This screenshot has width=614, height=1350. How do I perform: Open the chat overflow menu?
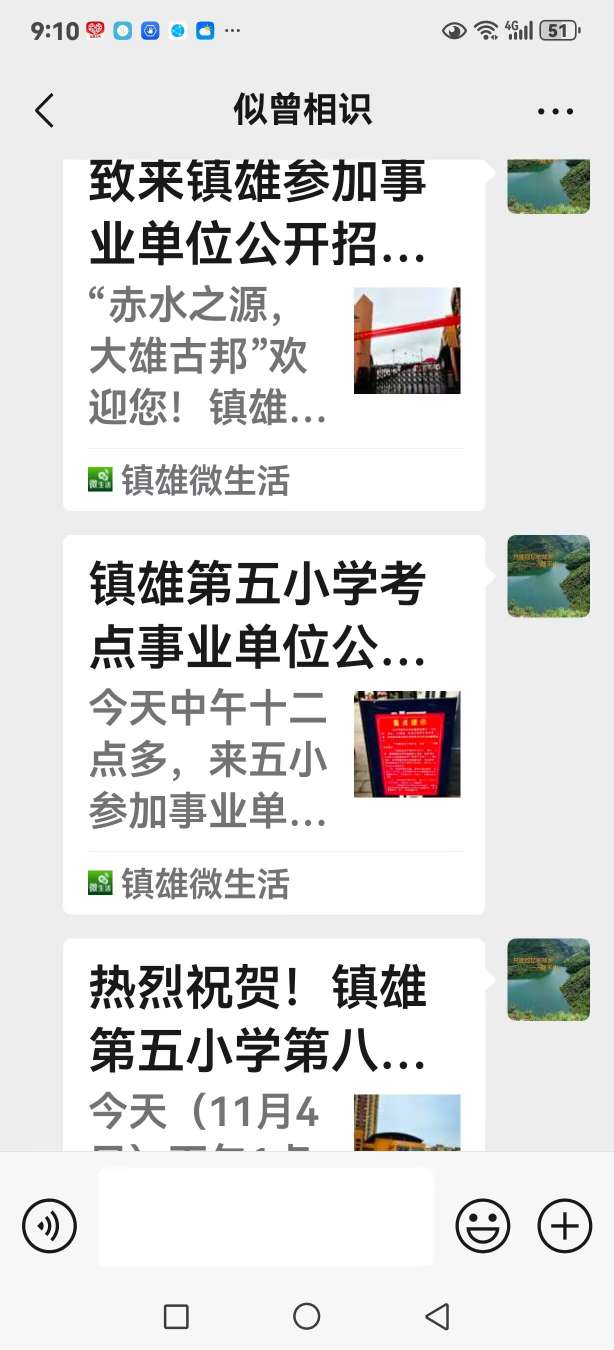click(555, 111)
